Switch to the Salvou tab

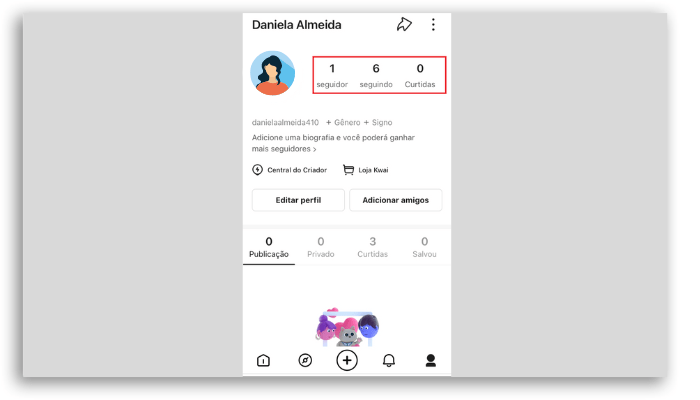pyautogui.click(x=424, y=247)
